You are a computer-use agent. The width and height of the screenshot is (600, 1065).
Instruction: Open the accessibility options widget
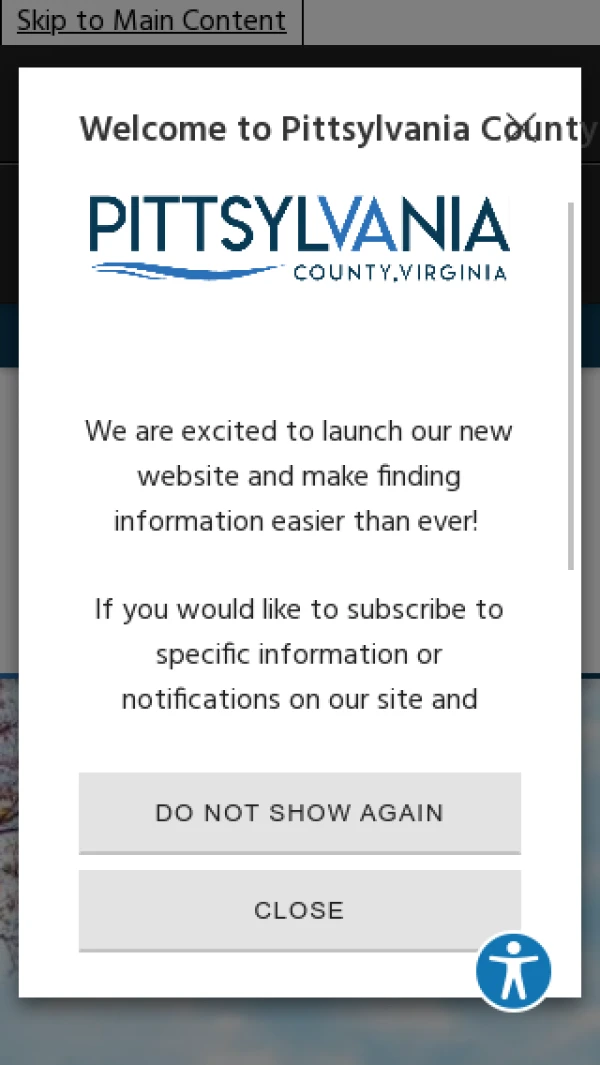[513, 971]
